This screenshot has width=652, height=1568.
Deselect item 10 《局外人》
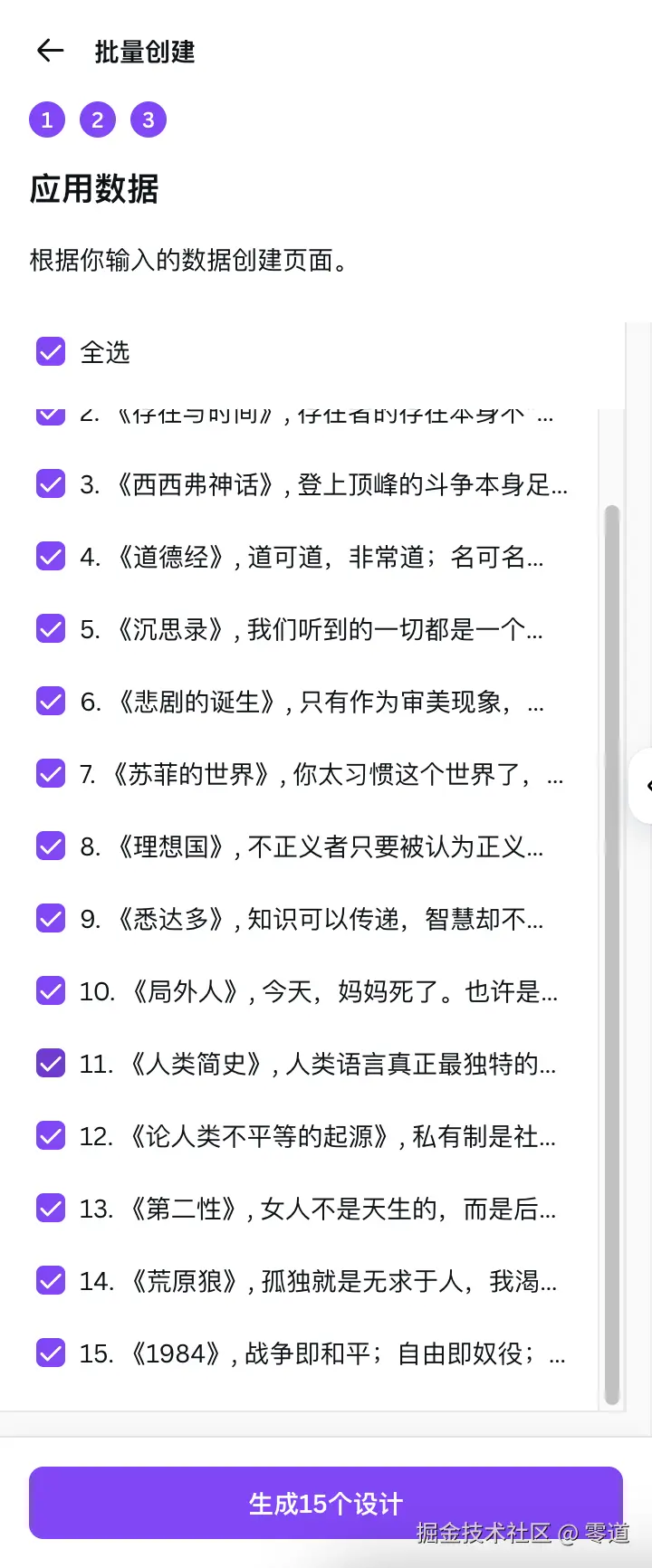(51, 991)
